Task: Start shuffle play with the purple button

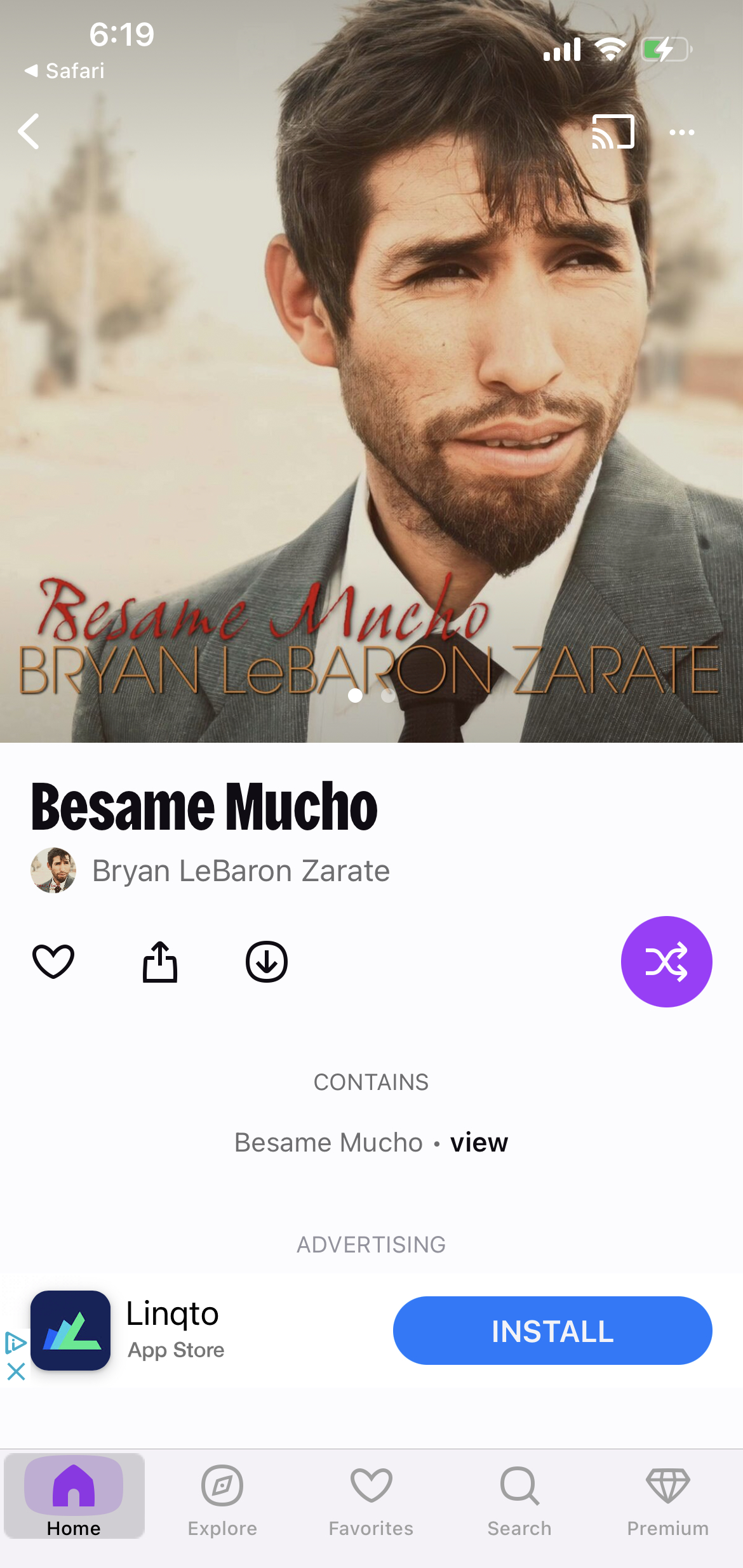Action: pos(666,961)
